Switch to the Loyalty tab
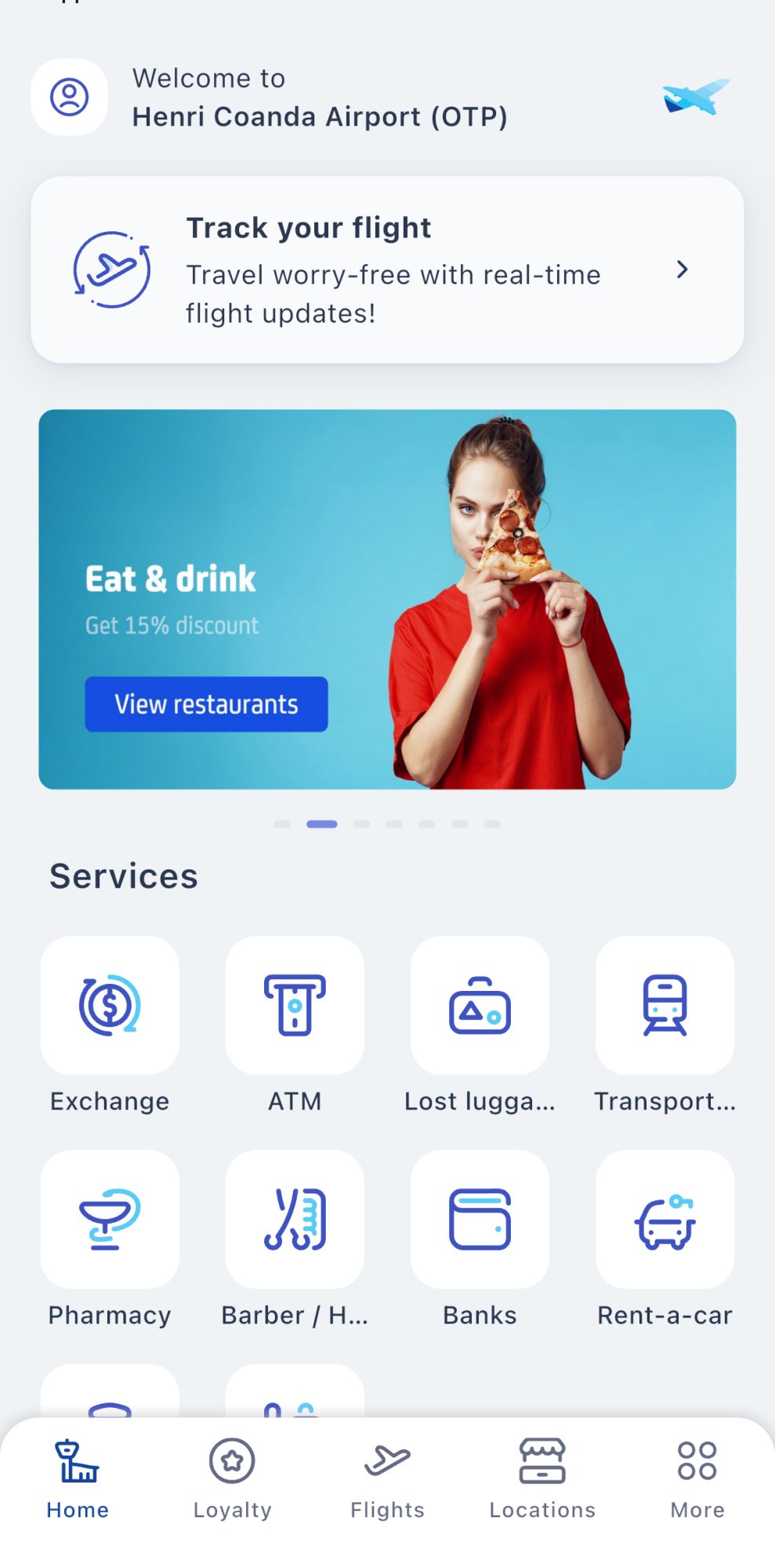The height and width of the screenshot is (1568, 775). click(232, 1479)
